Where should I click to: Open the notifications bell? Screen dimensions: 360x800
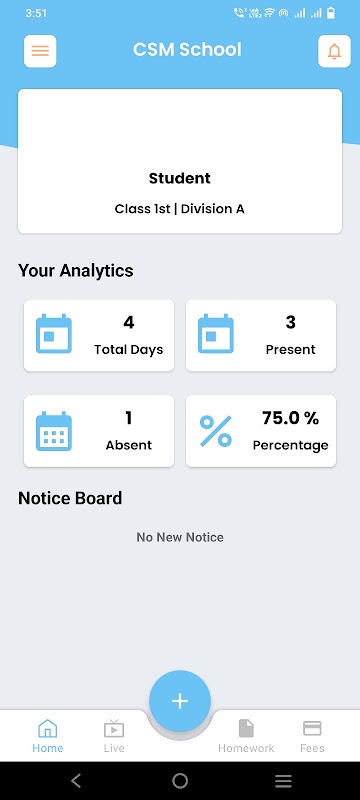pos(335,51)
